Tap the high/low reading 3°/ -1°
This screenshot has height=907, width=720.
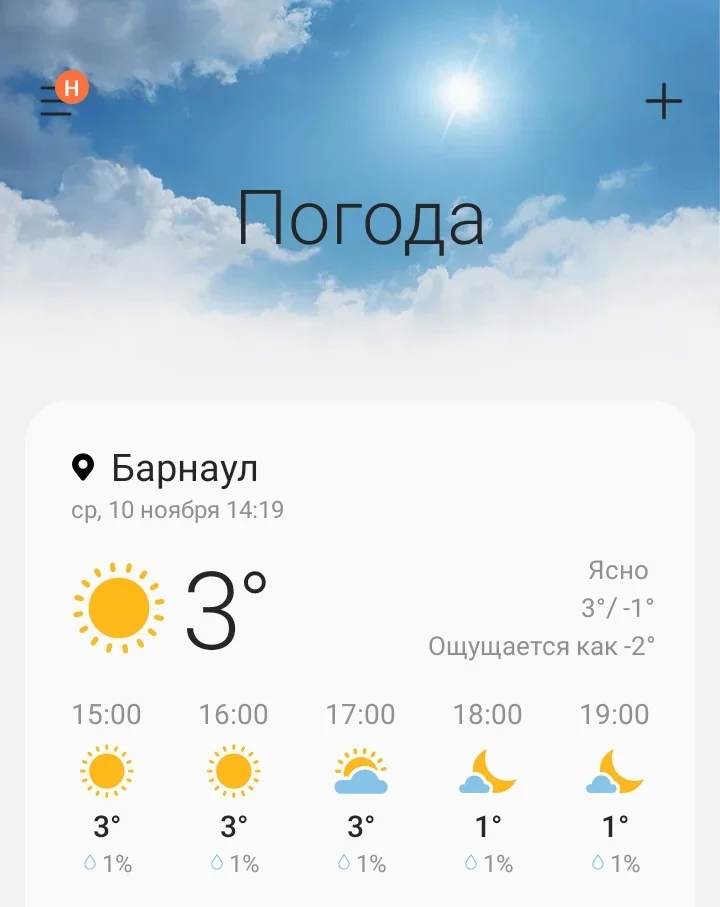tap(618, 608)
